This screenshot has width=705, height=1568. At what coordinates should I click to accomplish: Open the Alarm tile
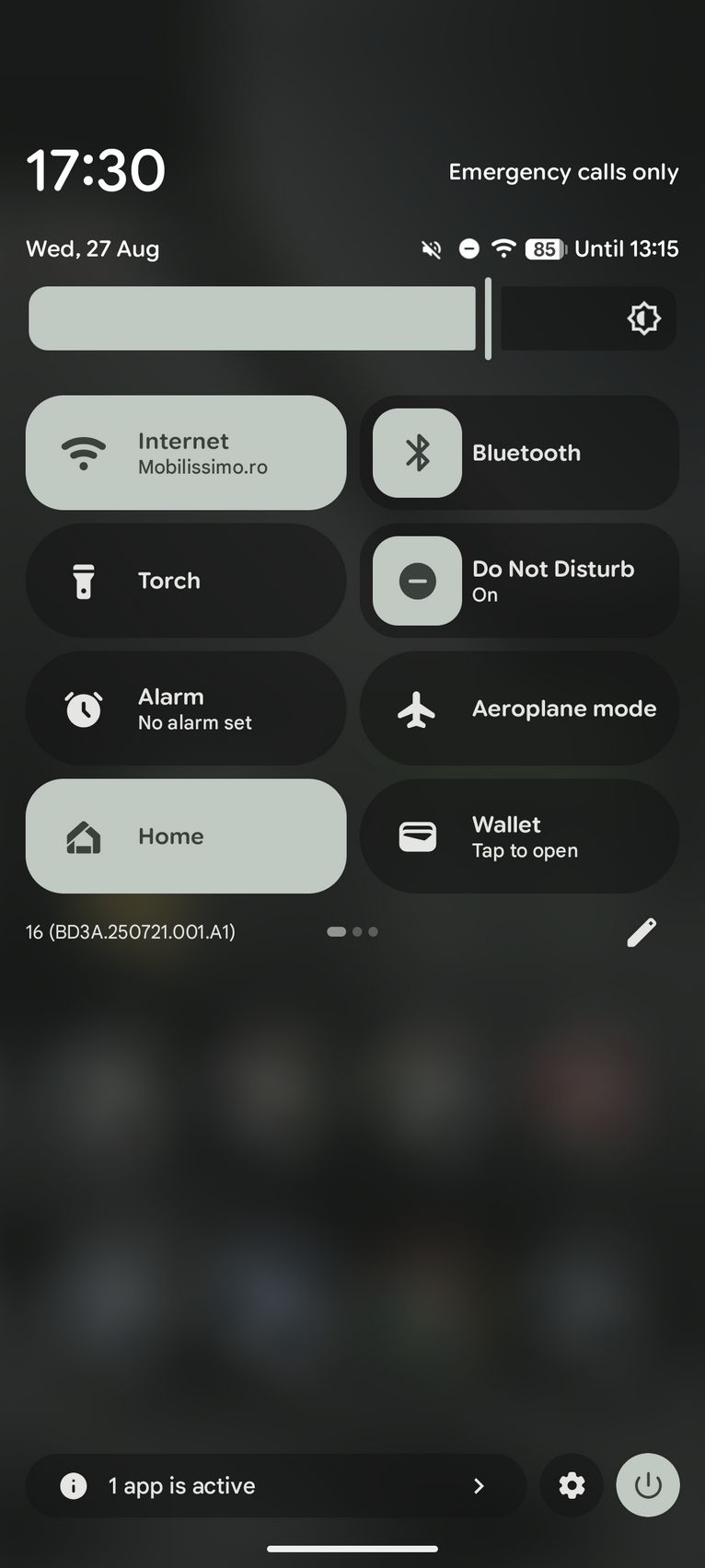click(186, 709)
